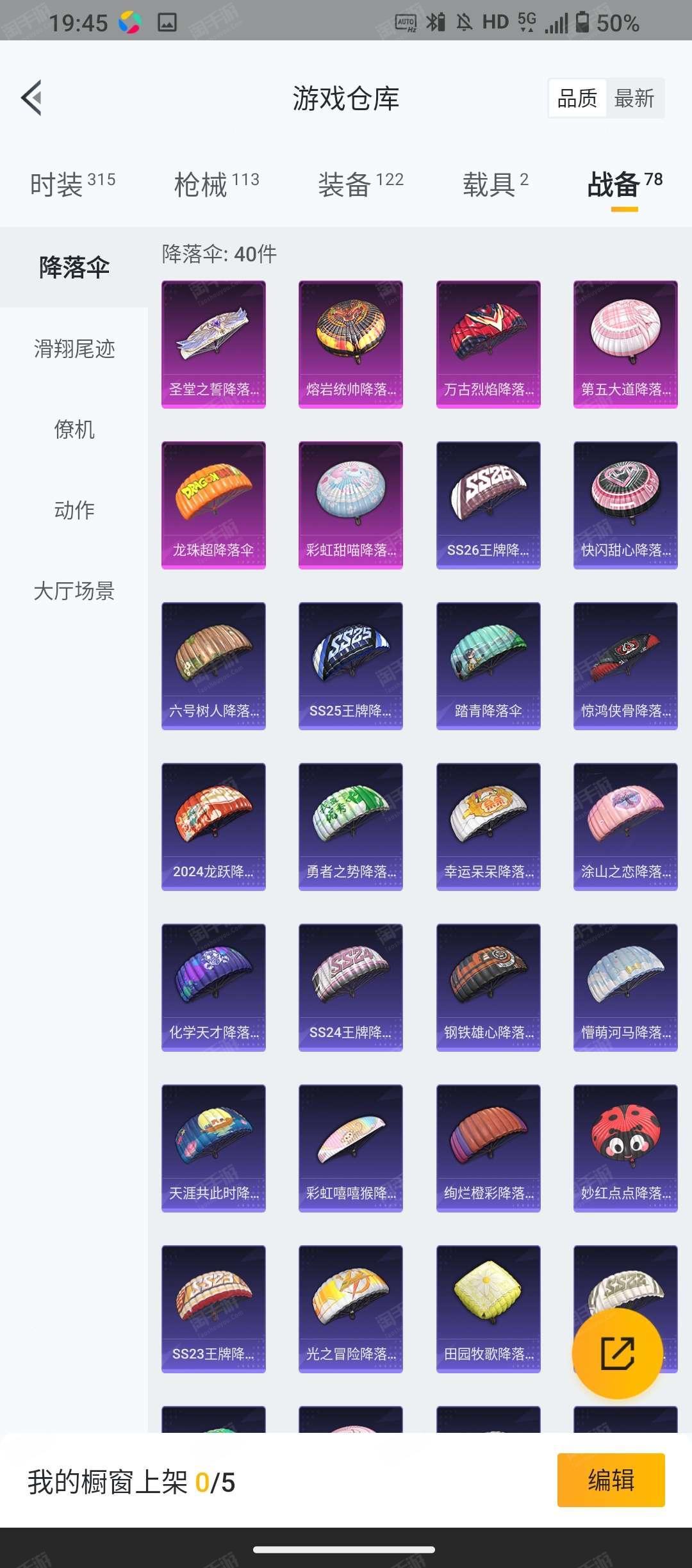692x1568 pixels.
Task: Open the 踏青降落伞 item
Action: (488, 666)
